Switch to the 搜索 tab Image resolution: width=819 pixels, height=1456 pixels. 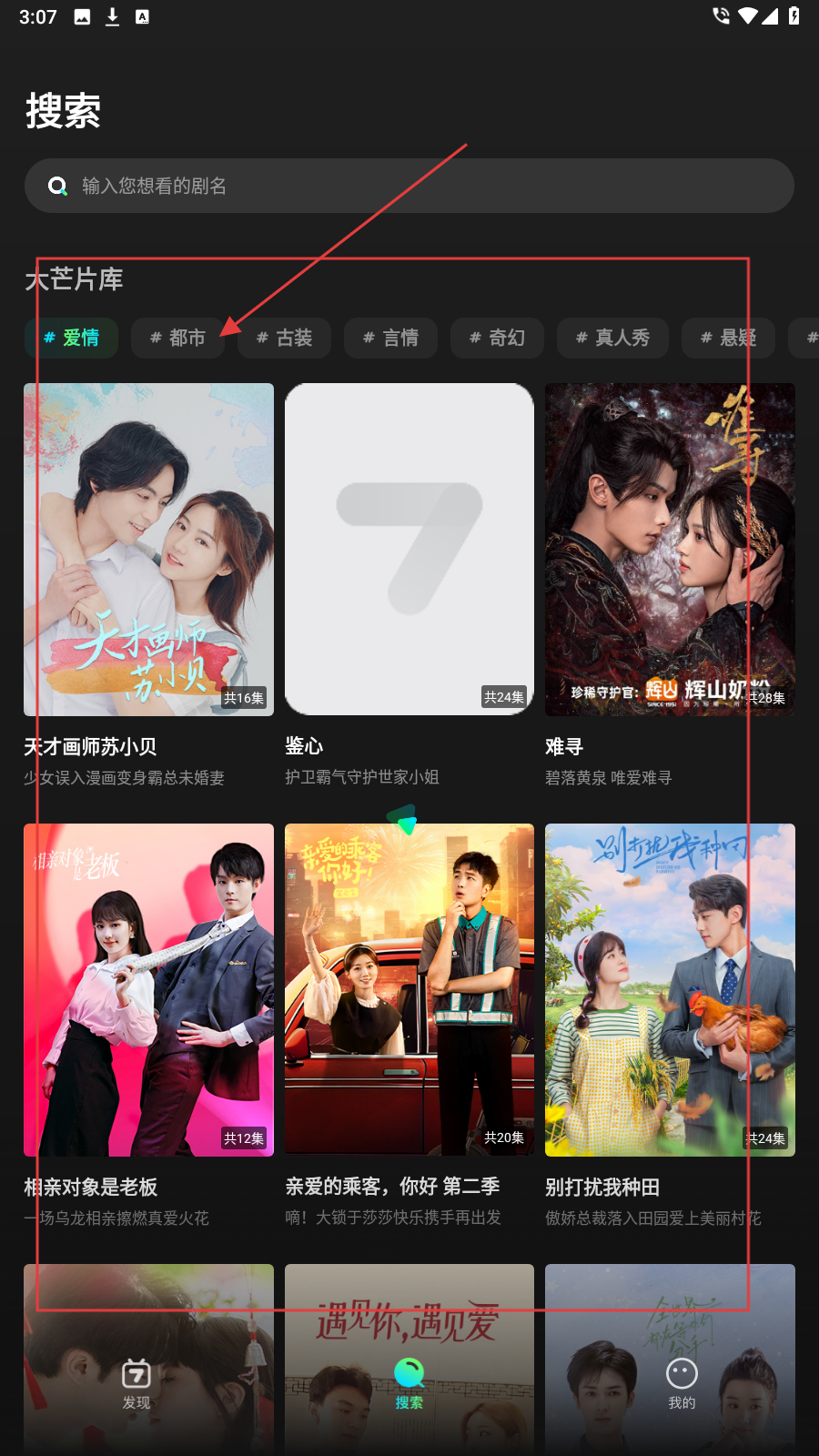point(409,1383)
